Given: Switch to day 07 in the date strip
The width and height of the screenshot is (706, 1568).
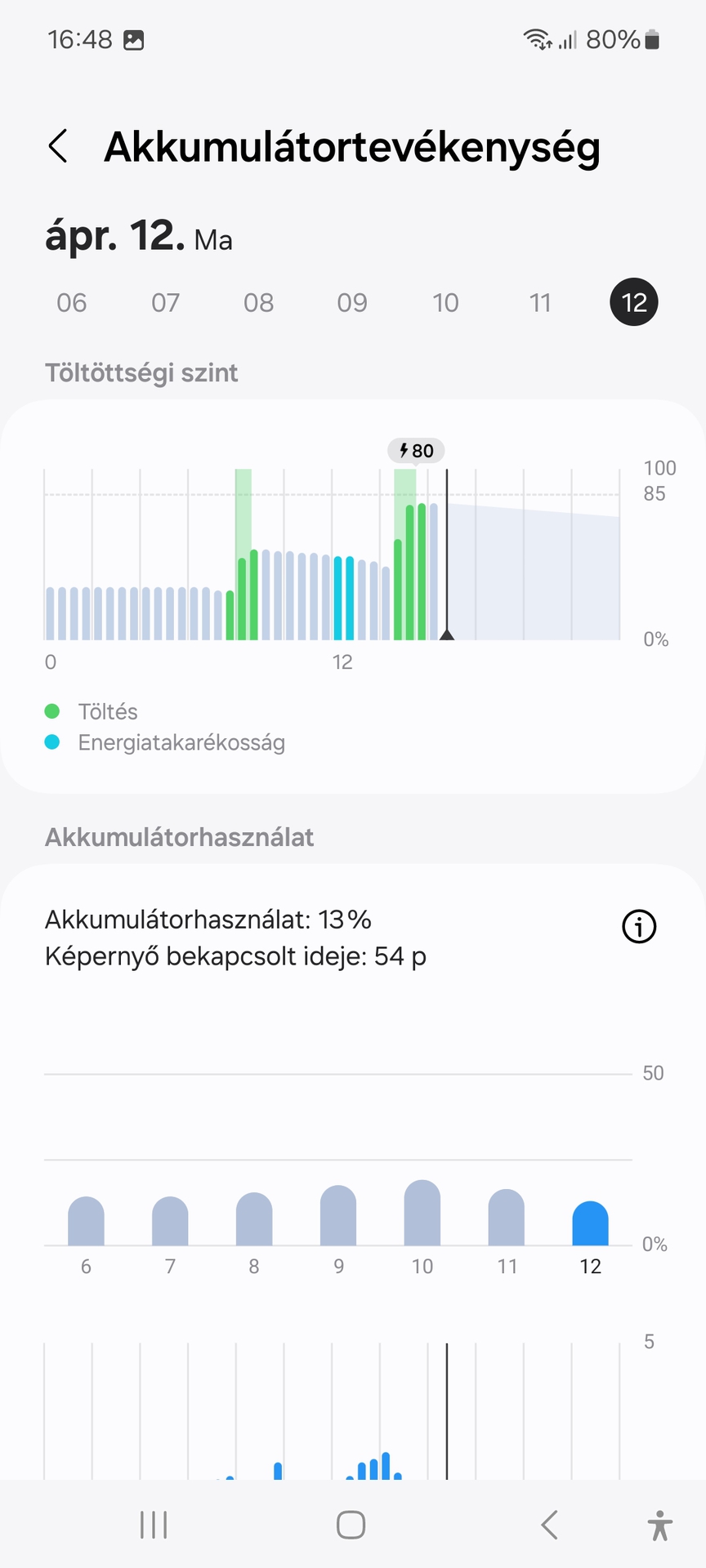Looking at the screenshot, I should 165,303.
